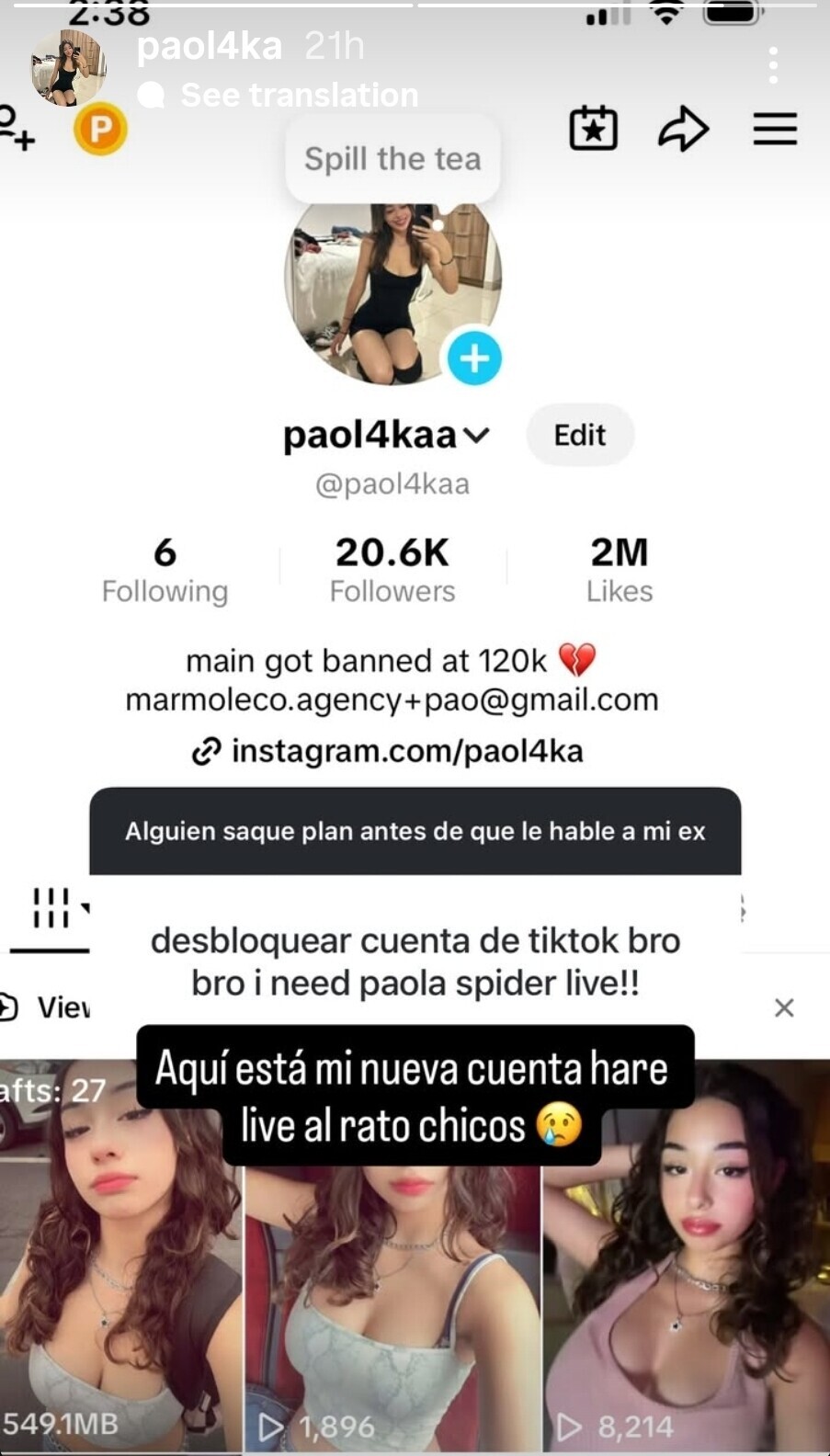This screenshot has width=830, height=1456.
Task: Open paol4ka's profile picture in story header
Action: point(68,68)
